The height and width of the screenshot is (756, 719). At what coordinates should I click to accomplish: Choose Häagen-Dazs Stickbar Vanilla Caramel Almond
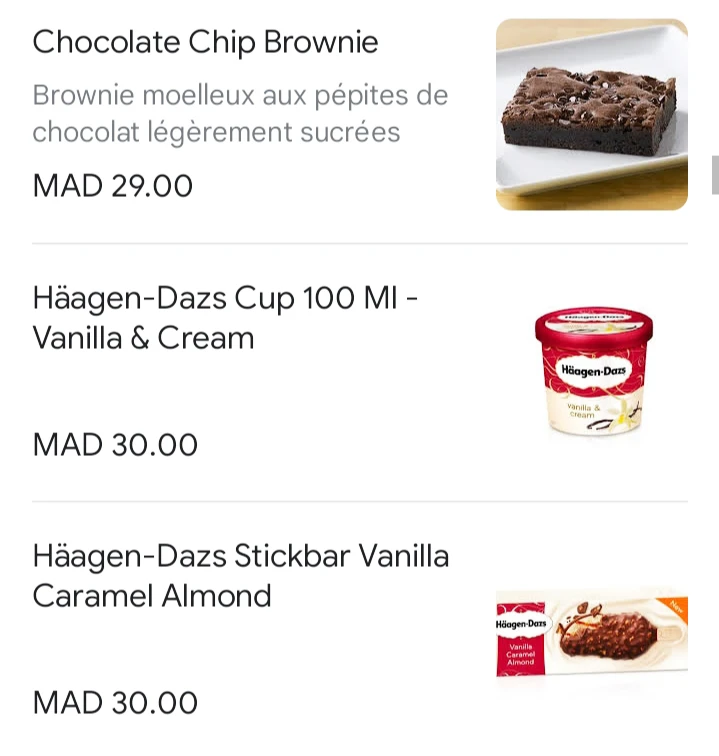click(x=240, y=576)
